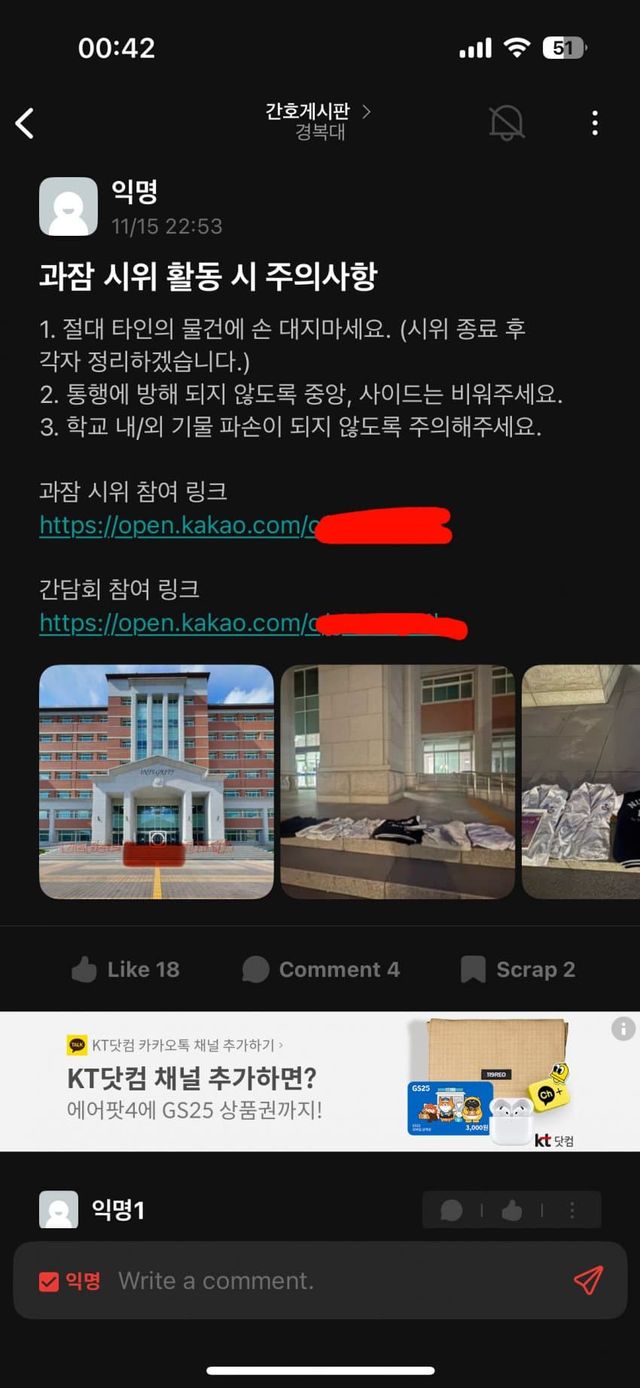Screen dimensions: 640x1388
Task: Toggle the 익명 anonymous checkbox
Action: pos(49,1281)
